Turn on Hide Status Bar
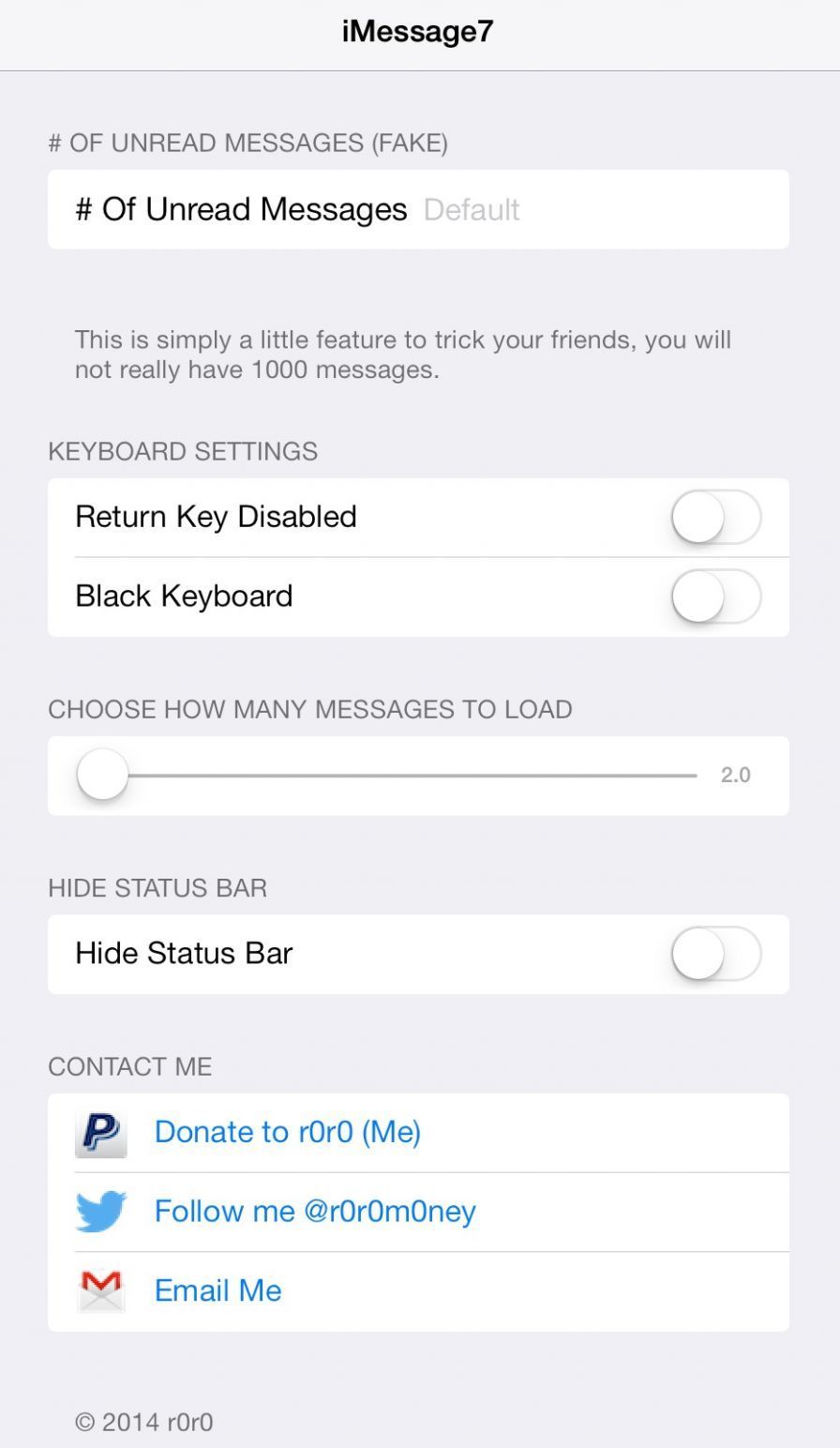Screen dimensions: 840x1448 716,954
